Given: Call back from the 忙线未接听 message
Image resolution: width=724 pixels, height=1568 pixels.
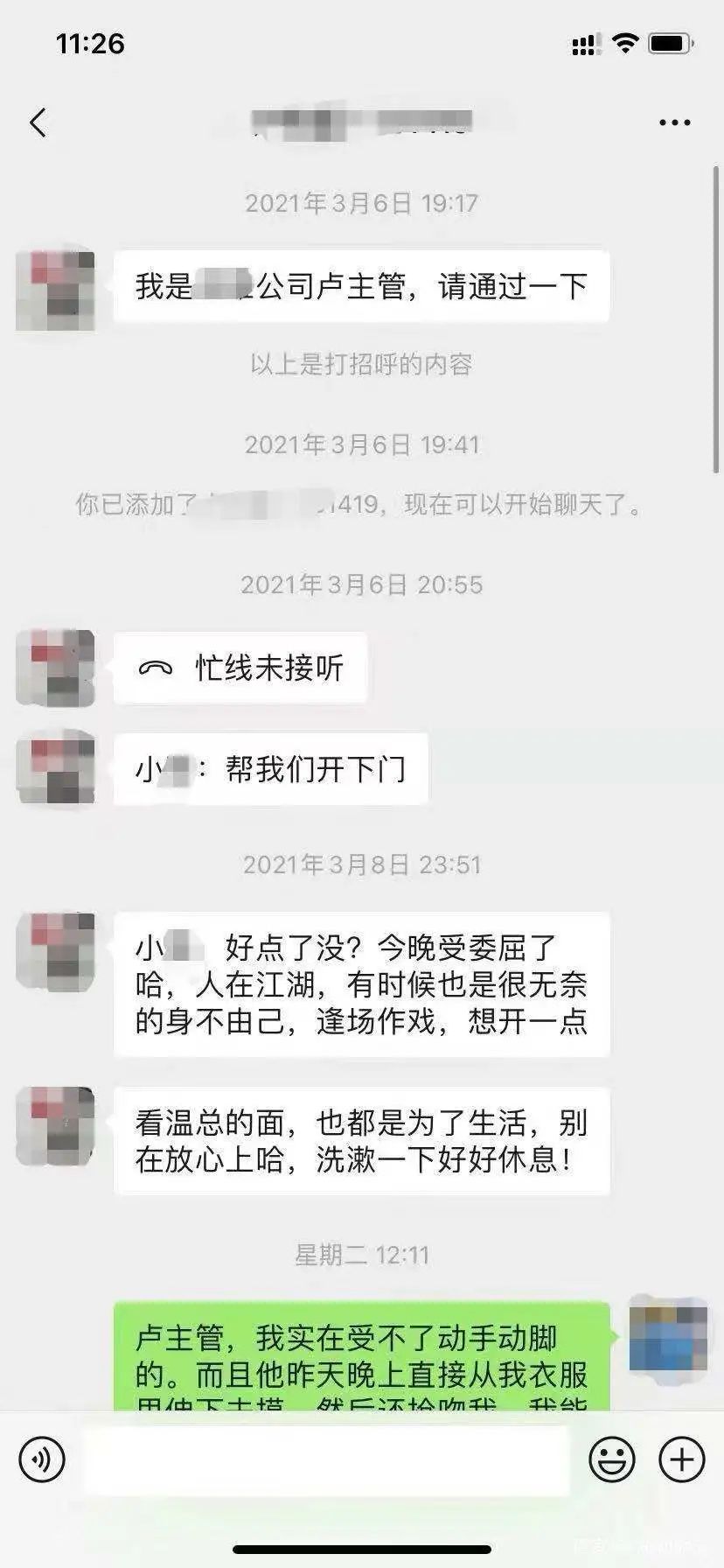Looking at the screenshot, I should click(240, 668).
